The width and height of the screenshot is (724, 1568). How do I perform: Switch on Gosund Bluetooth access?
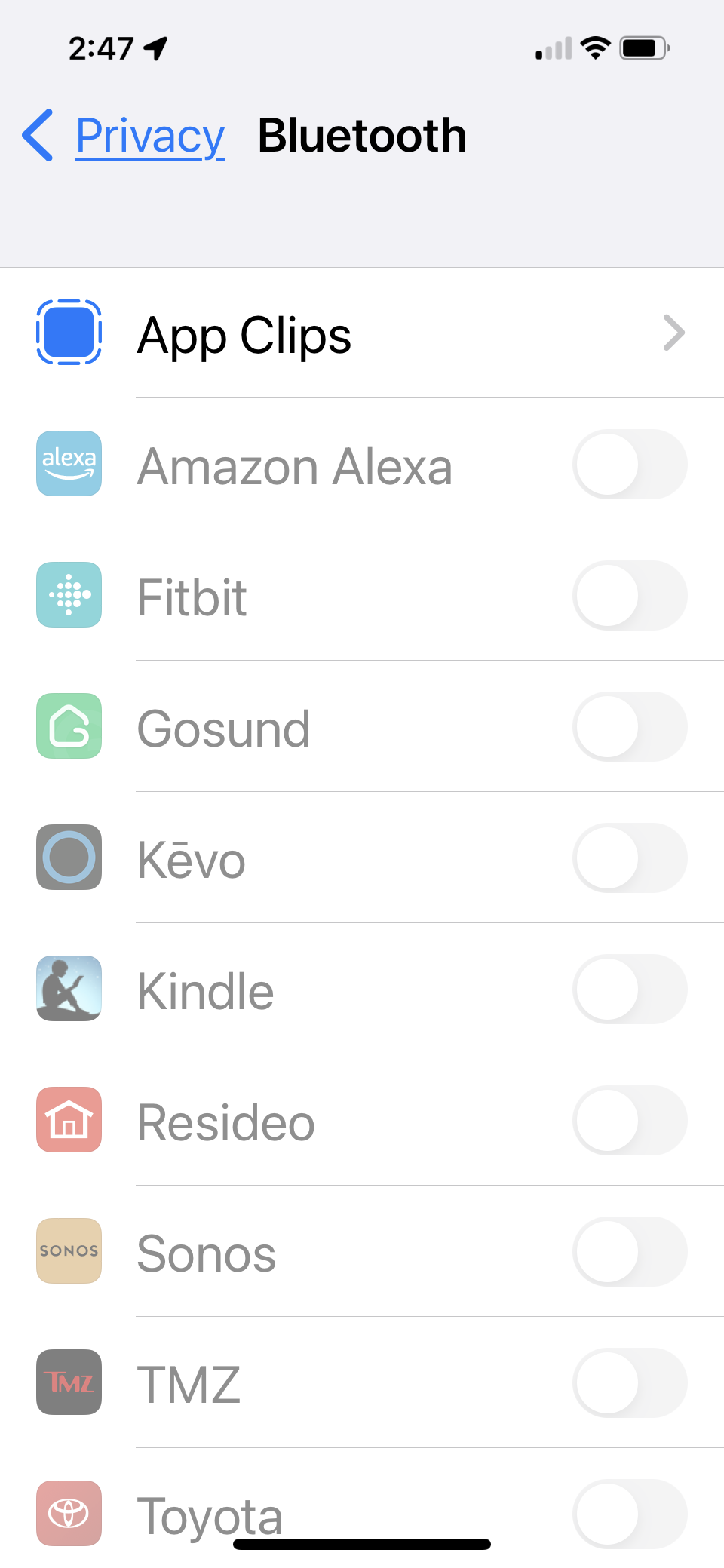629,727
